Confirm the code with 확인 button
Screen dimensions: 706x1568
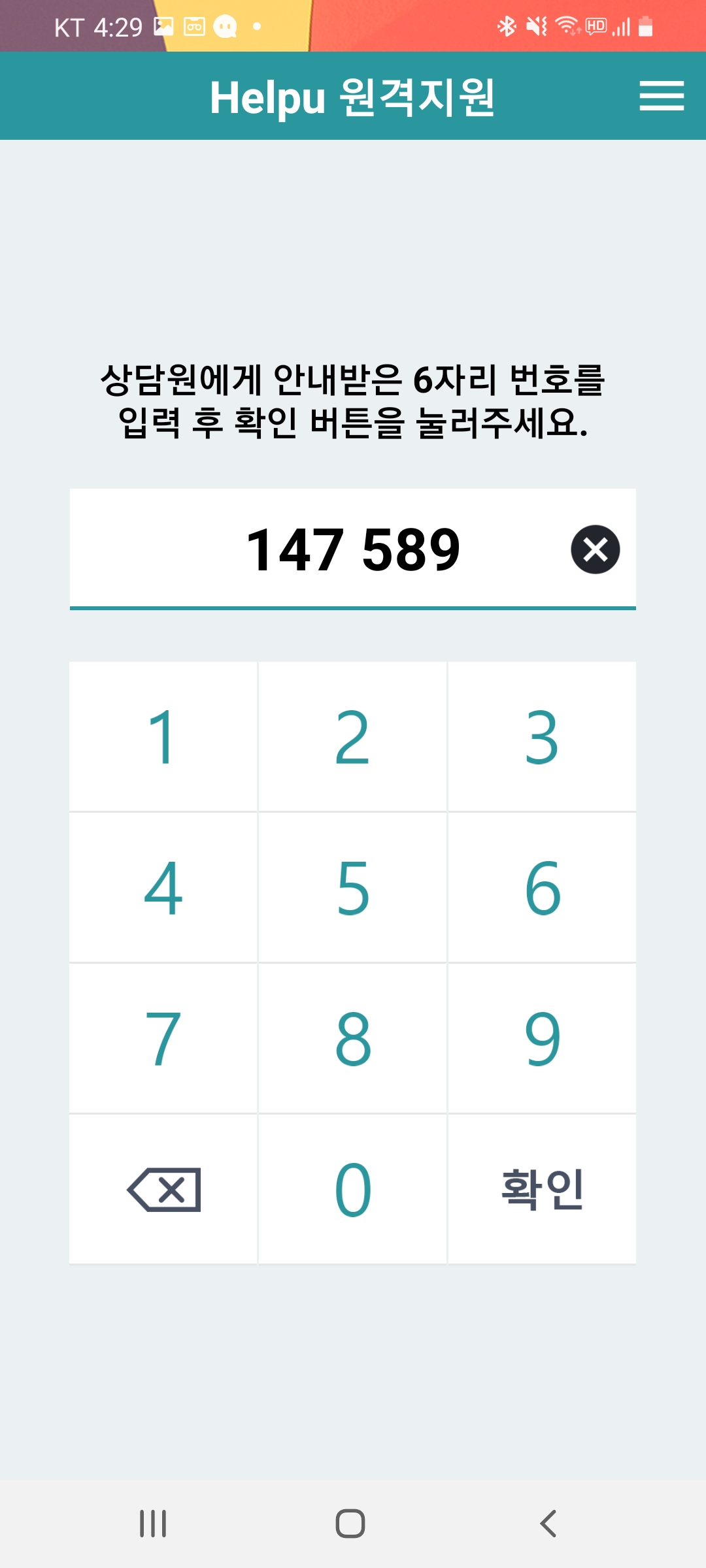tap(542, 1189)
